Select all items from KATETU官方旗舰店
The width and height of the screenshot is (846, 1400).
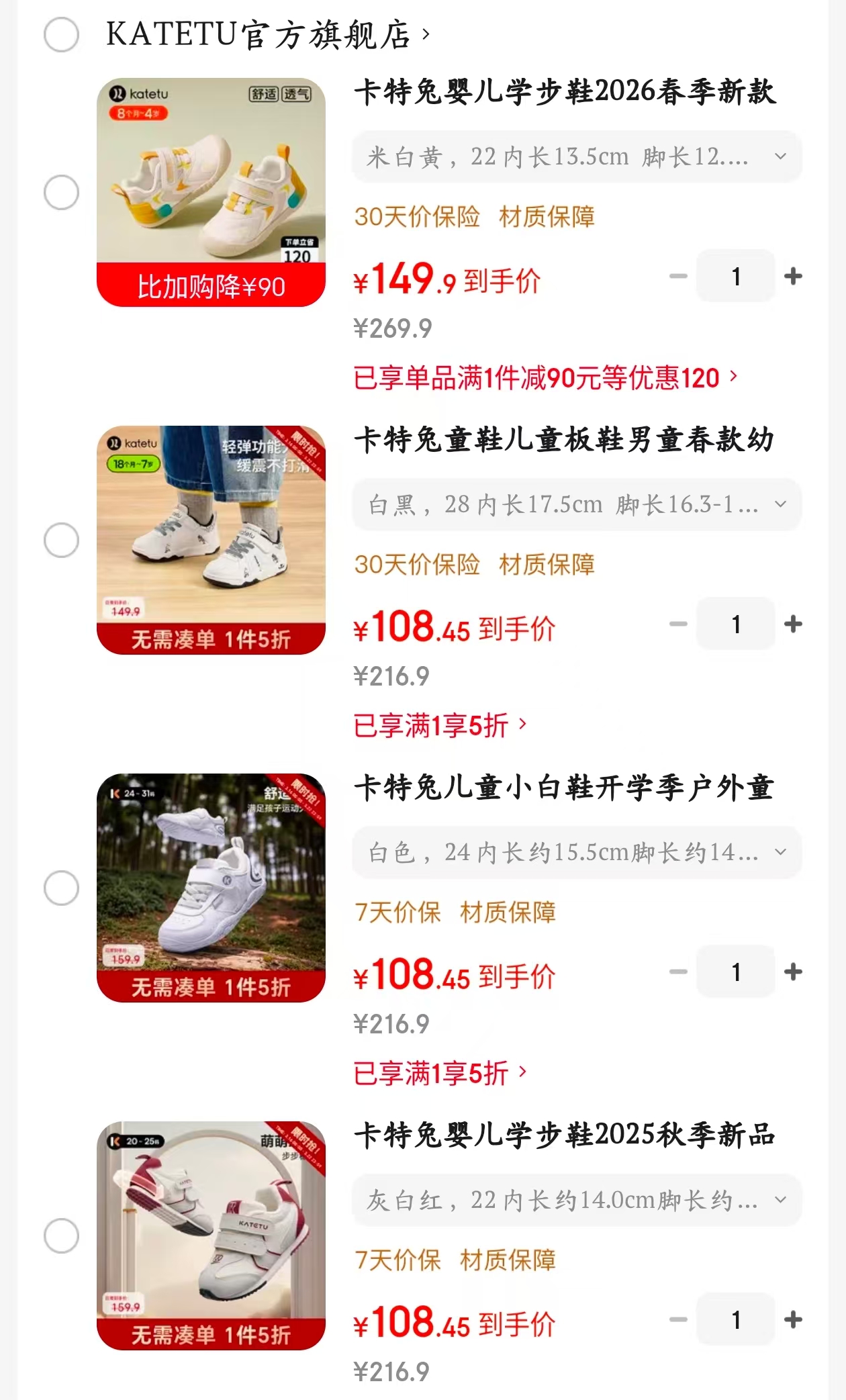(x=61, y=35)
